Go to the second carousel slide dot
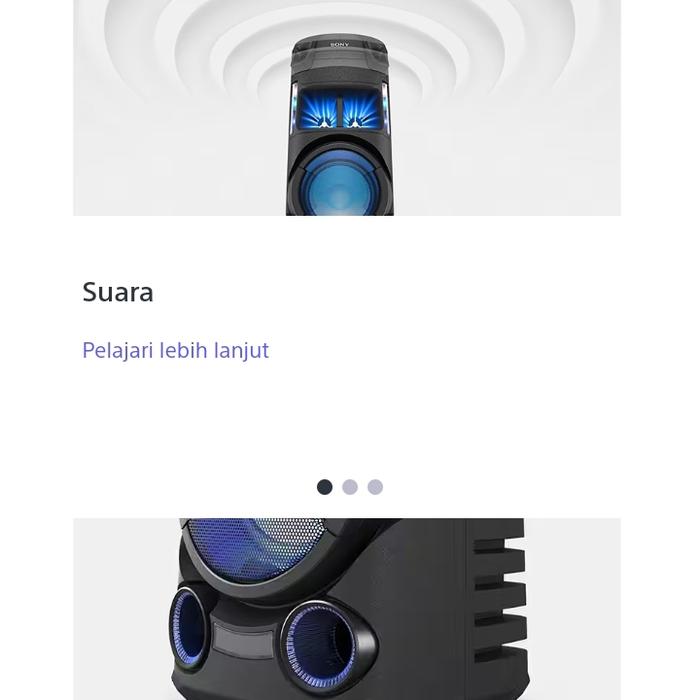Viewport: 700px width, 700px height. [x=350, y=487]
